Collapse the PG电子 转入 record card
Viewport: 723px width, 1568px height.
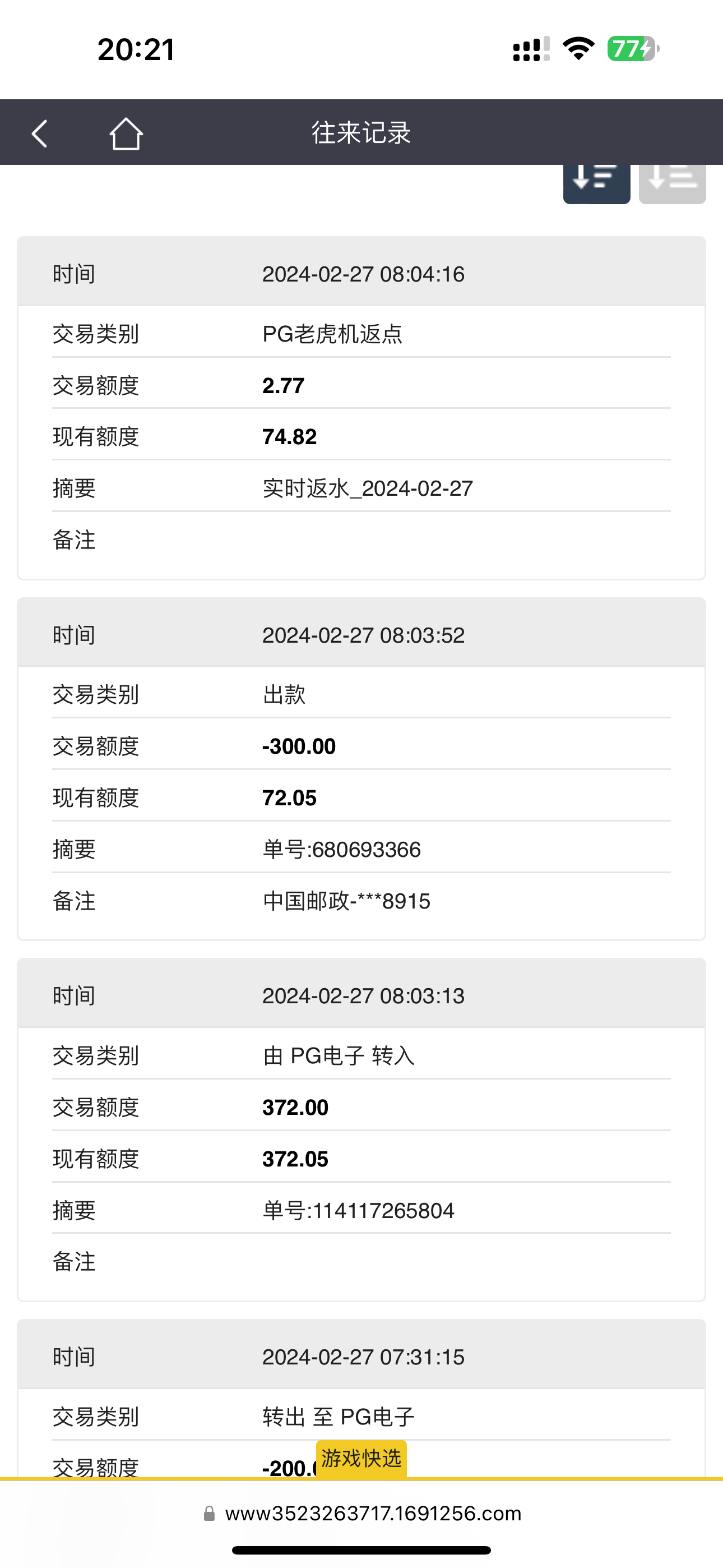[x=363, y=996]
